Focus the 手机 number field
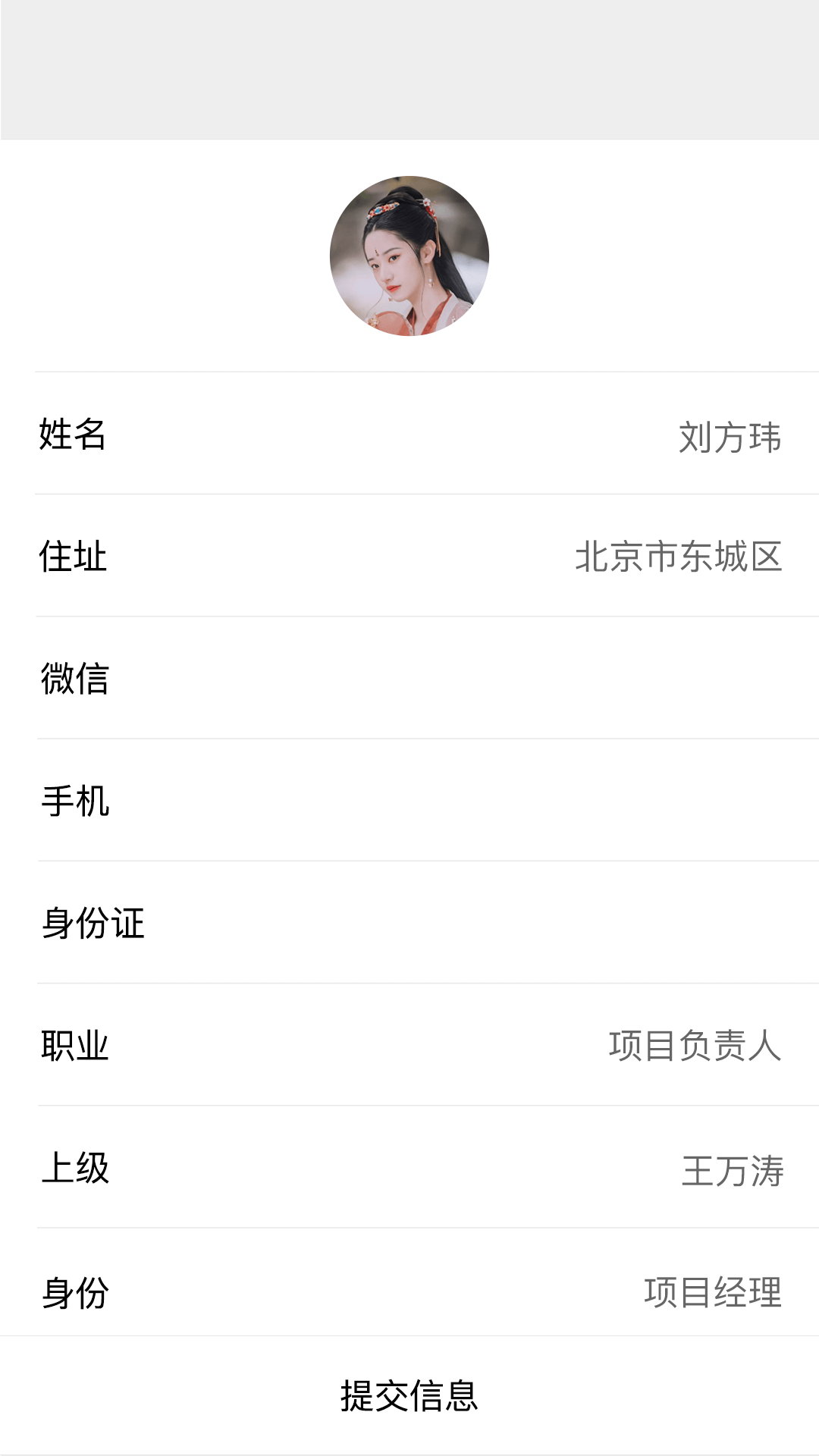Image resolution: width=819 pixels, height=1456 pixels. coord(455,801)
